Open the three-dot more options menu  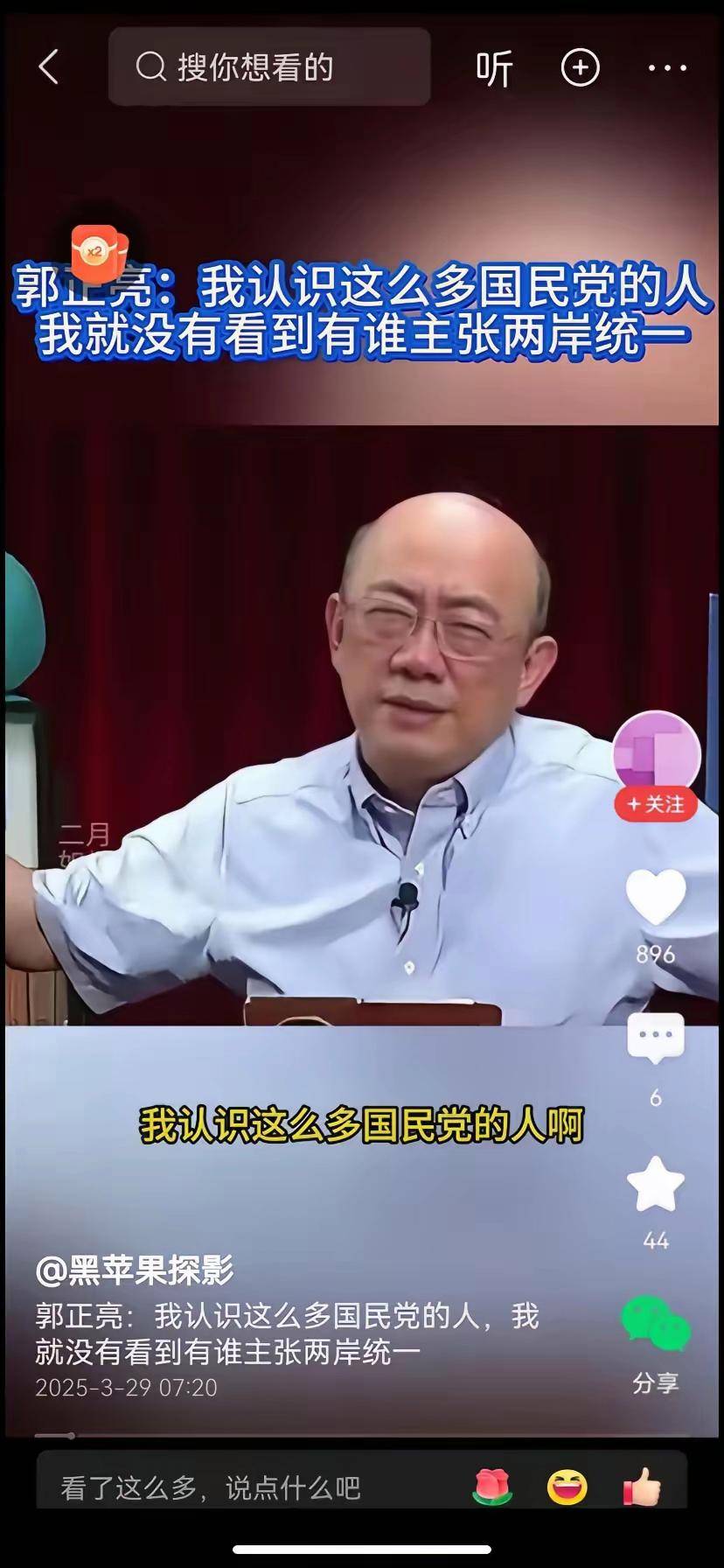667,67
